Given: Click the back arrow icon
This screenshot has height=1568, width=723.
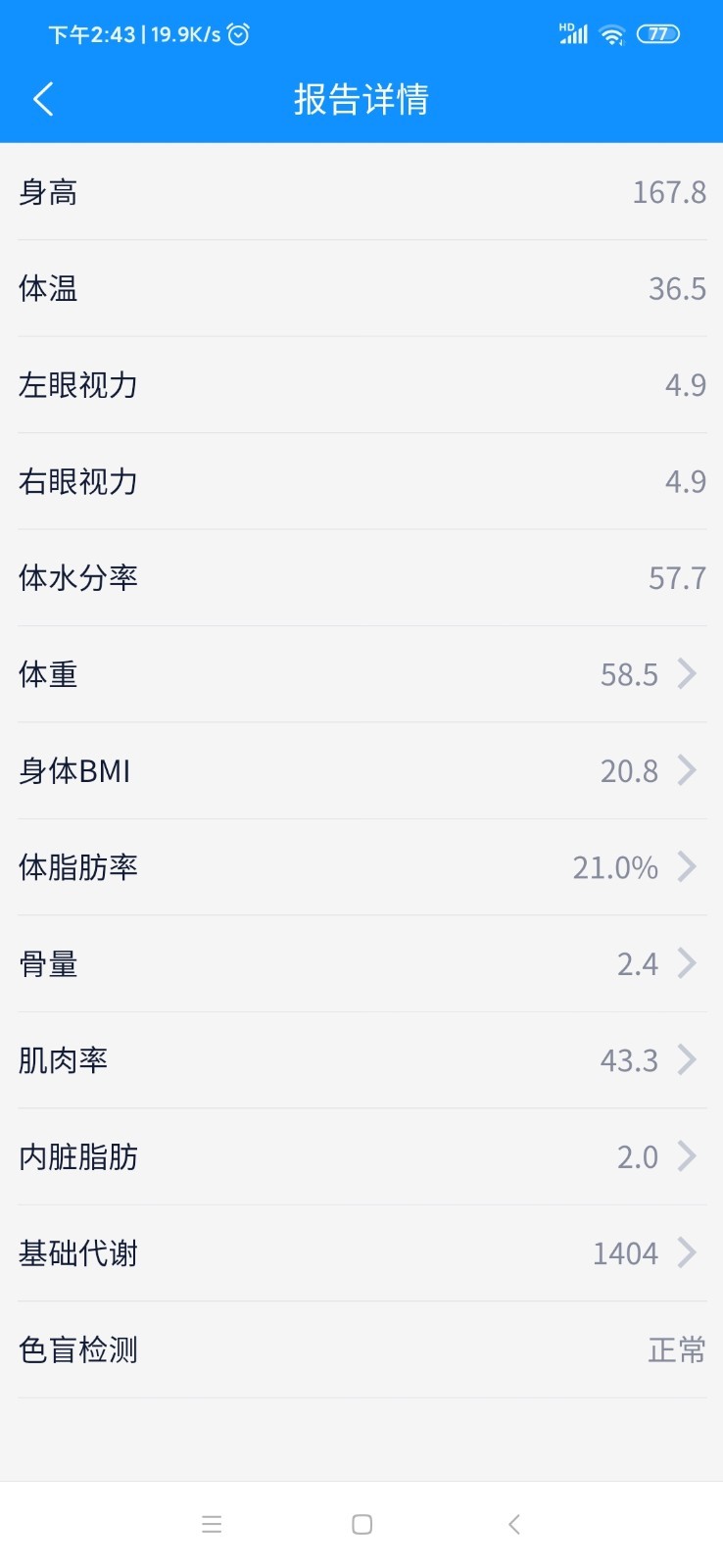Looking at the screenshot, I should 43,99.
